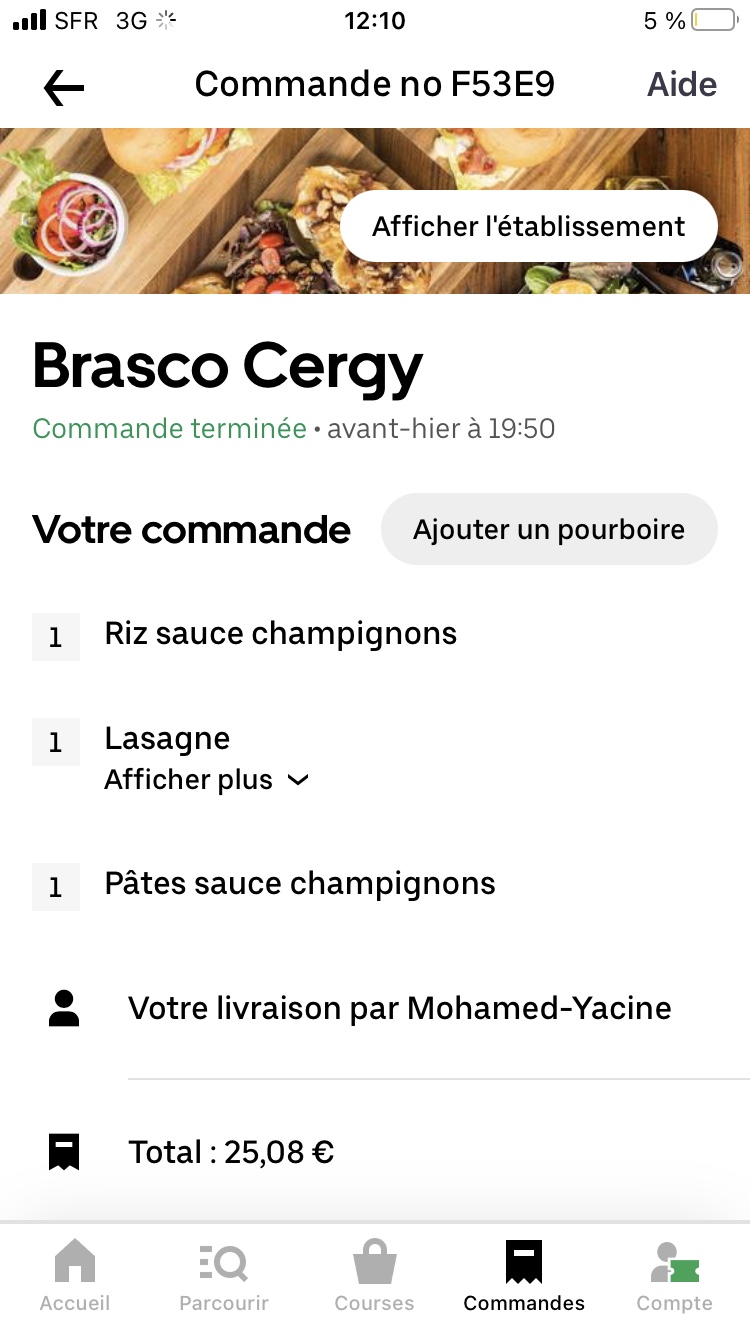Go back with the arrow icon
Screen dimensions: 750x1334
[x=64, y=88]
